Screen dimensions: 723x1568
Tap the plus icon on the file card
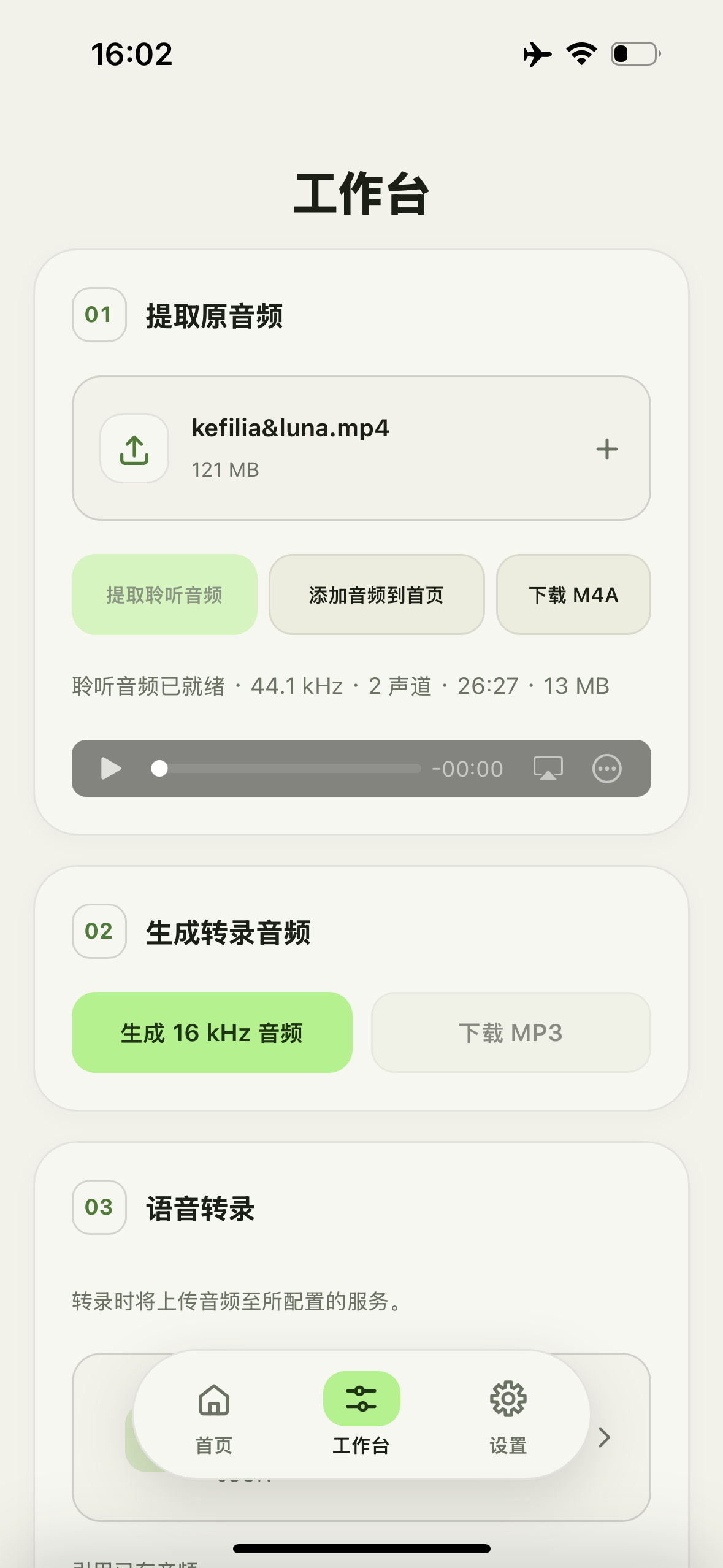(x=606, y=449)
